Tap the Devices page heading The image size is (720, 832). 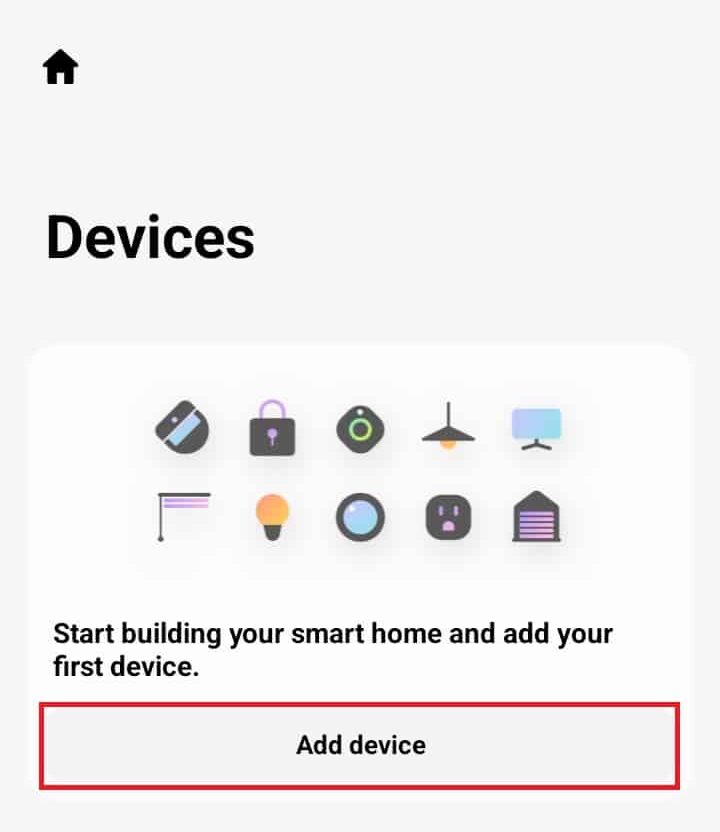151,237
